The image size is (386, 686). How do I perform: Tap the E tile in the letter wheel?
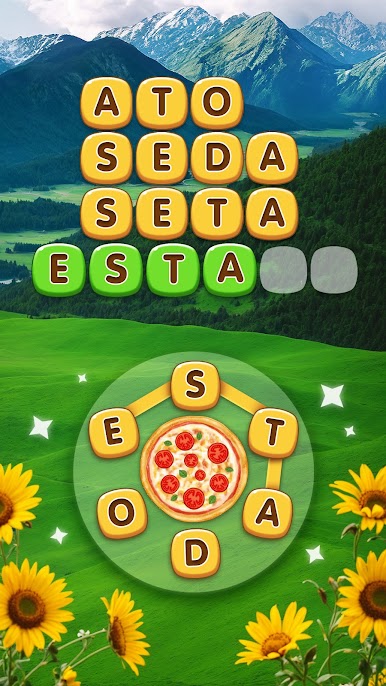click(114, 433)
